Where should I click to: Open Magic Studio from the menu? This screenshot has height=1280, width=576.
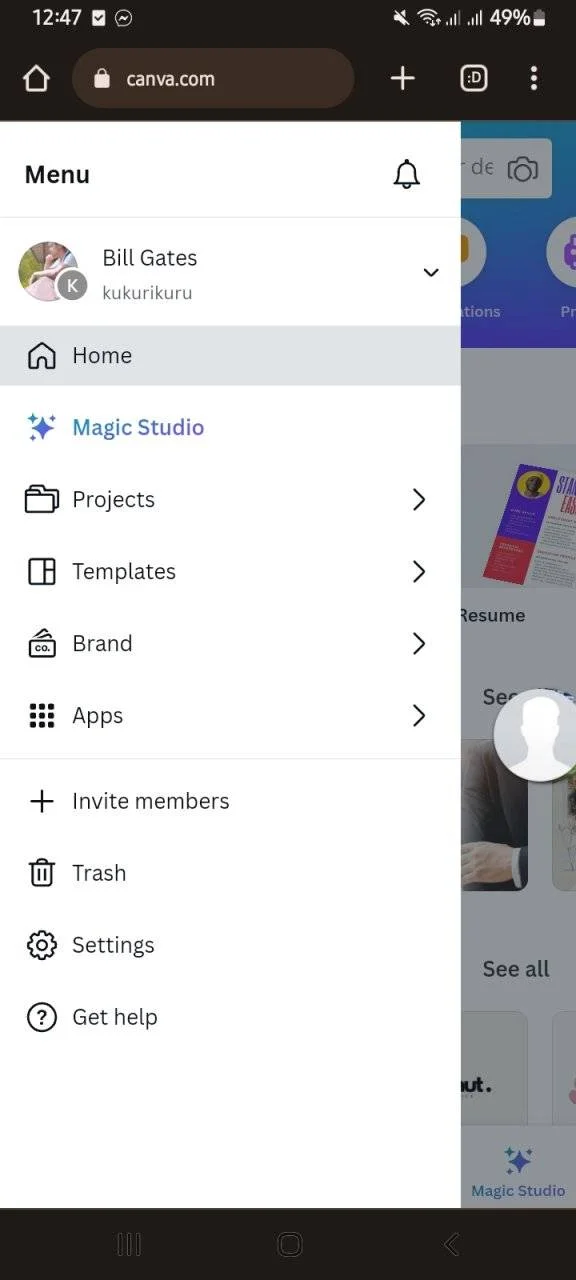(x=230, y=427)
